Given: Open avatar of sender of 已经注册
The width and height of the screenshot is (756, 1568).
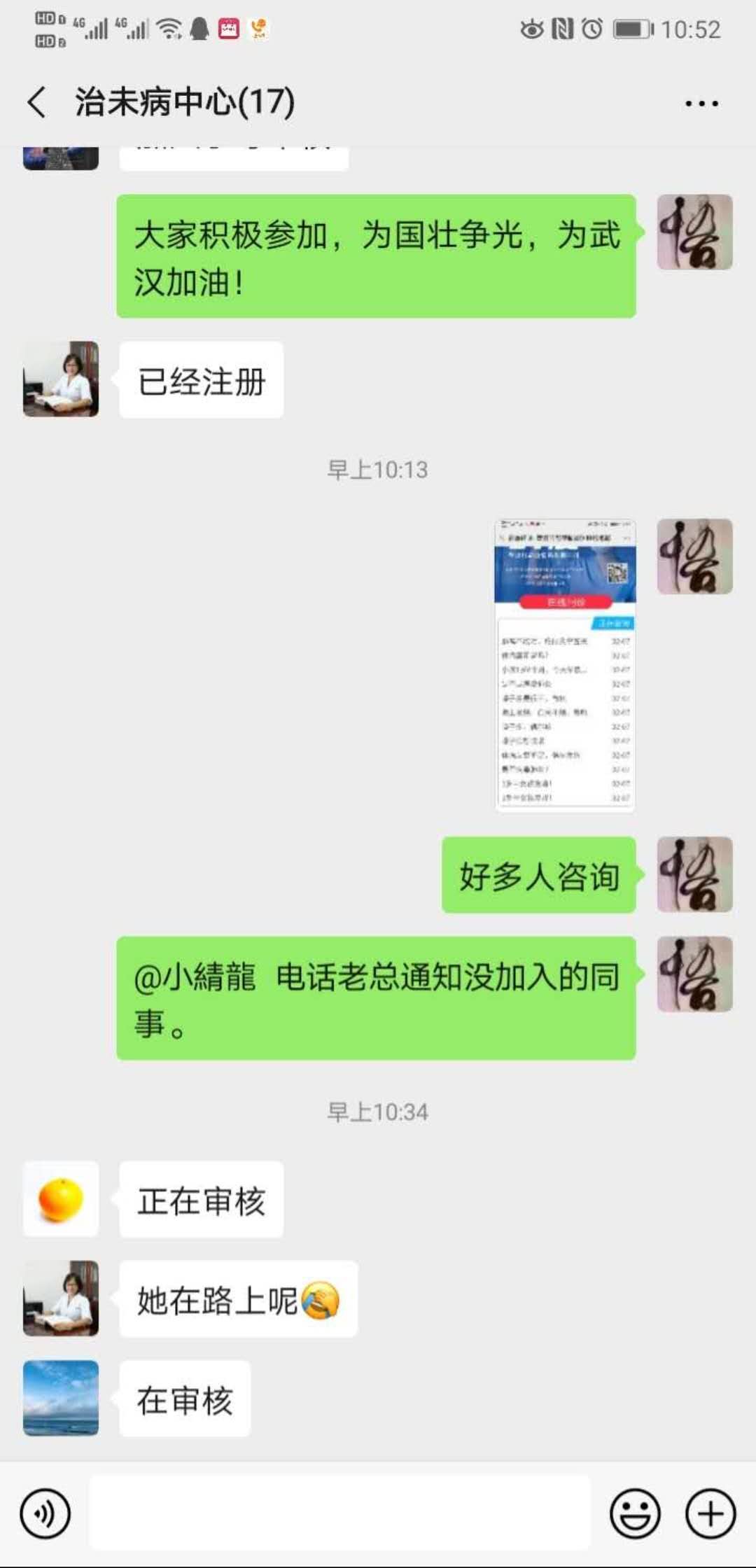Looking at the screenshot, I should (61, 379).
